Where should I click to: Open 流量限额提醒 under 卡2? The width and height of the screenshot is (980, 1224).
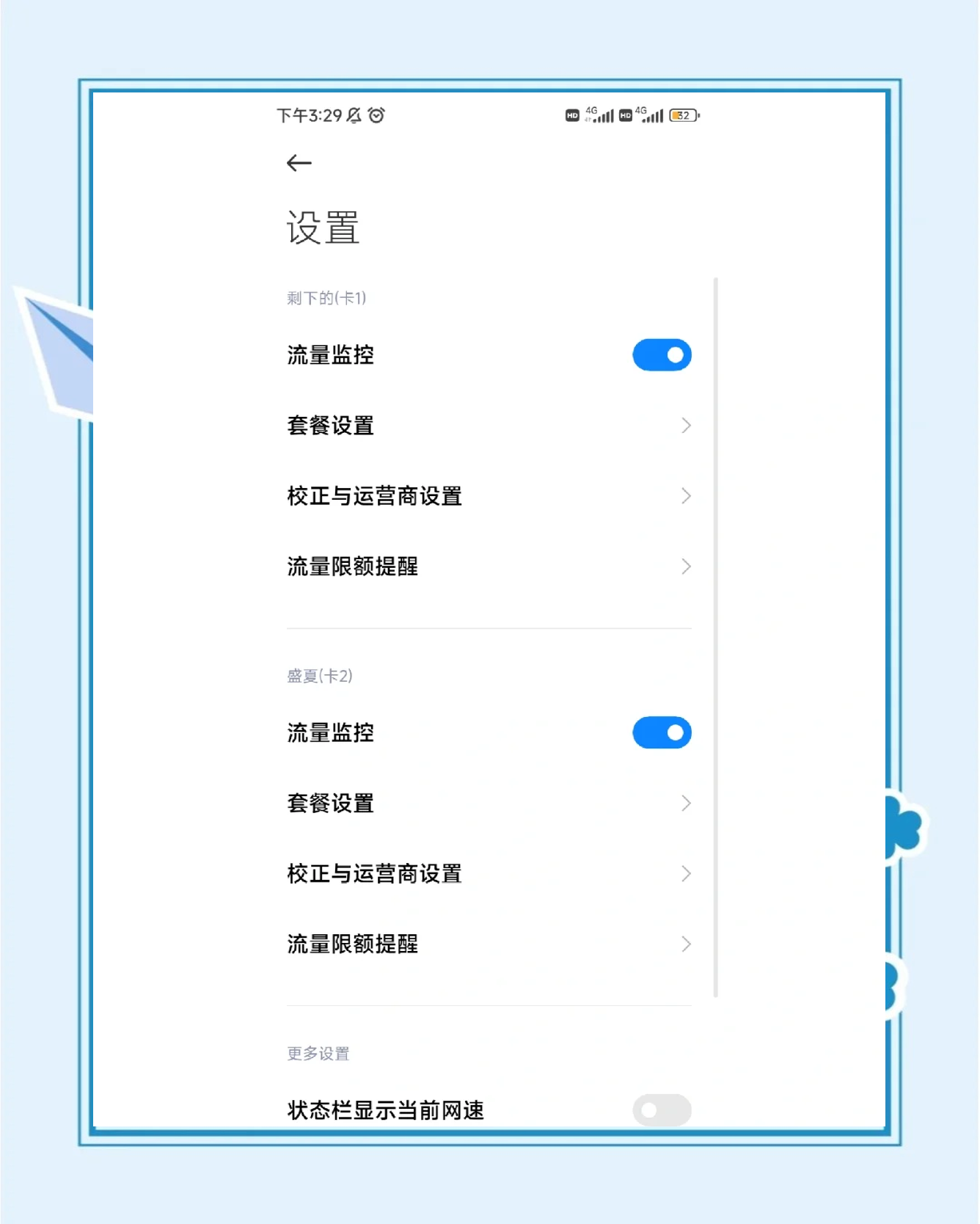[488, 944]
